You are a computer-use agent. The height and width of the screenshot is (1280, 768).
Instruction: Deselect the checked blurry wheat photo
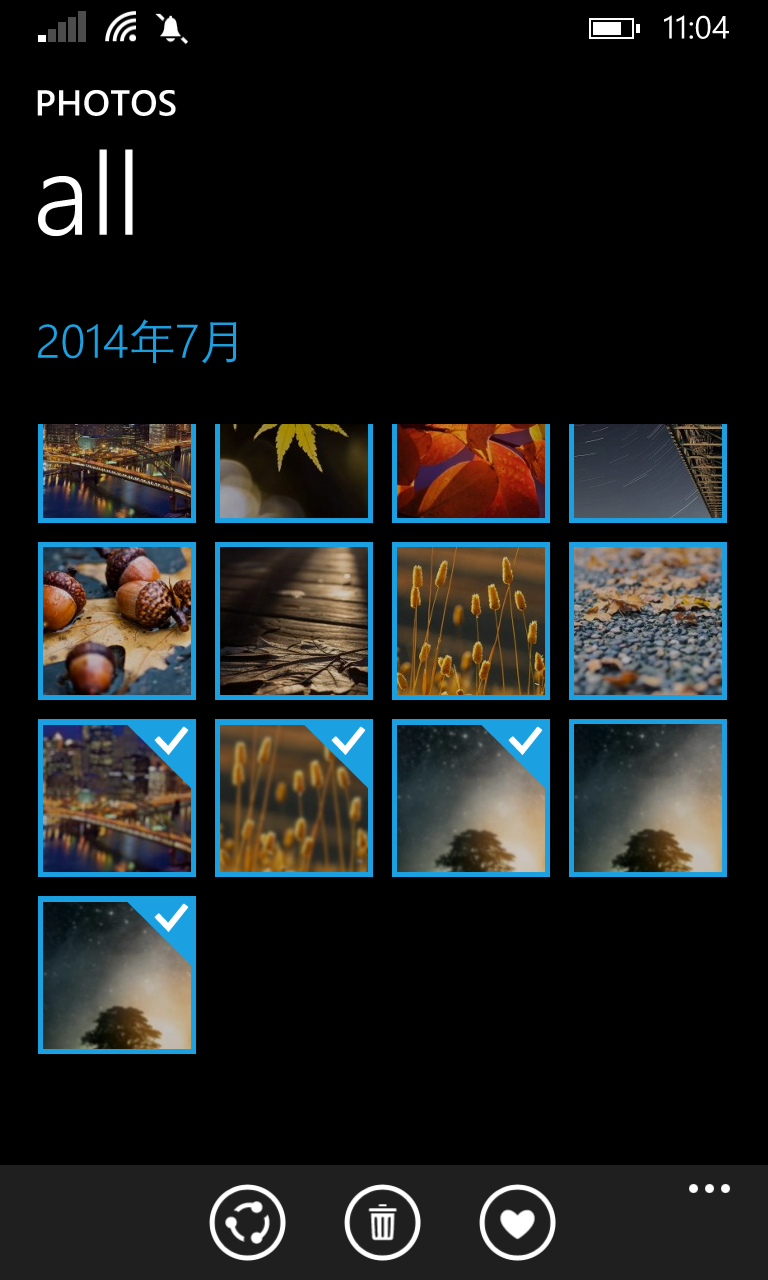click(x=294, y=798)
